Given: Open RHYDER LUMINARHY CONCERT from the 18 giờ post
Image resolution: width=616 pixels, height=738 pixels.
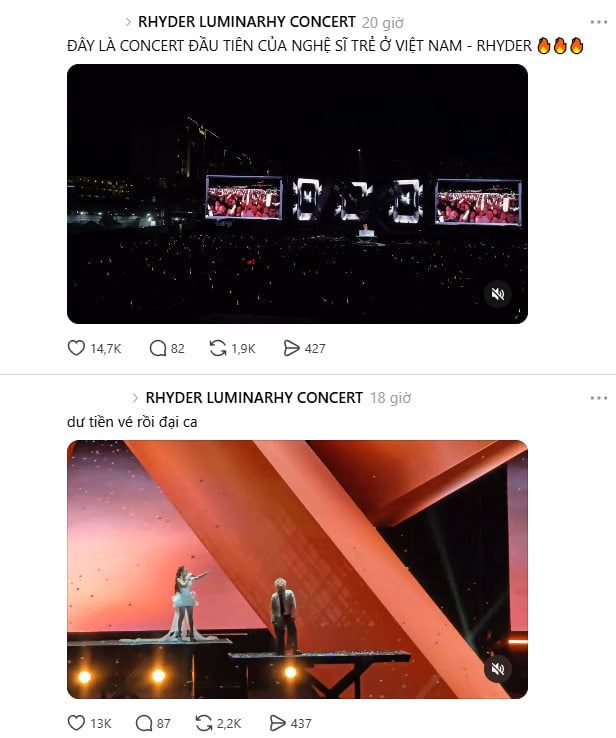Looking at the screenshot, I should pos(254,398).
